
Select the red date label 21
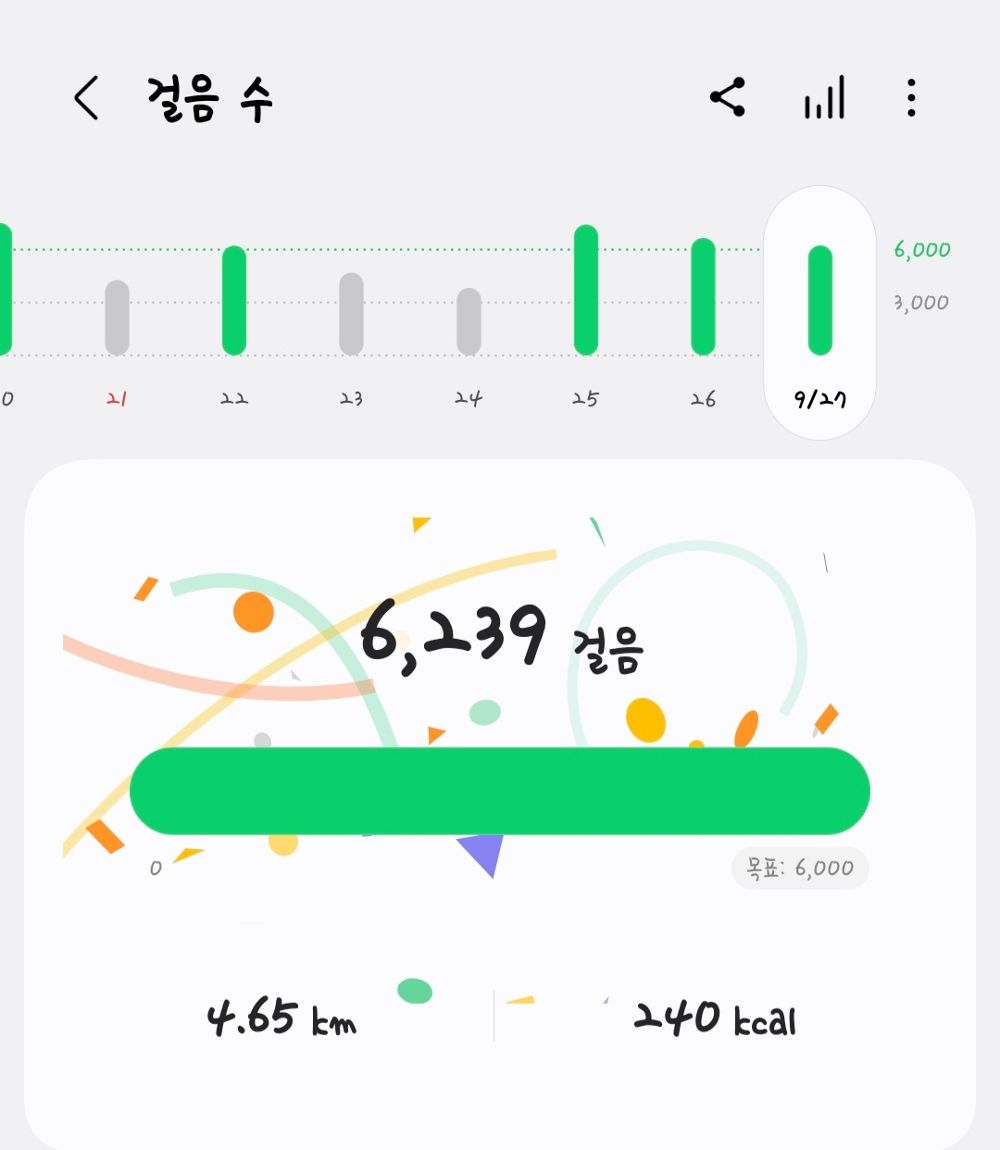[116, 397]
